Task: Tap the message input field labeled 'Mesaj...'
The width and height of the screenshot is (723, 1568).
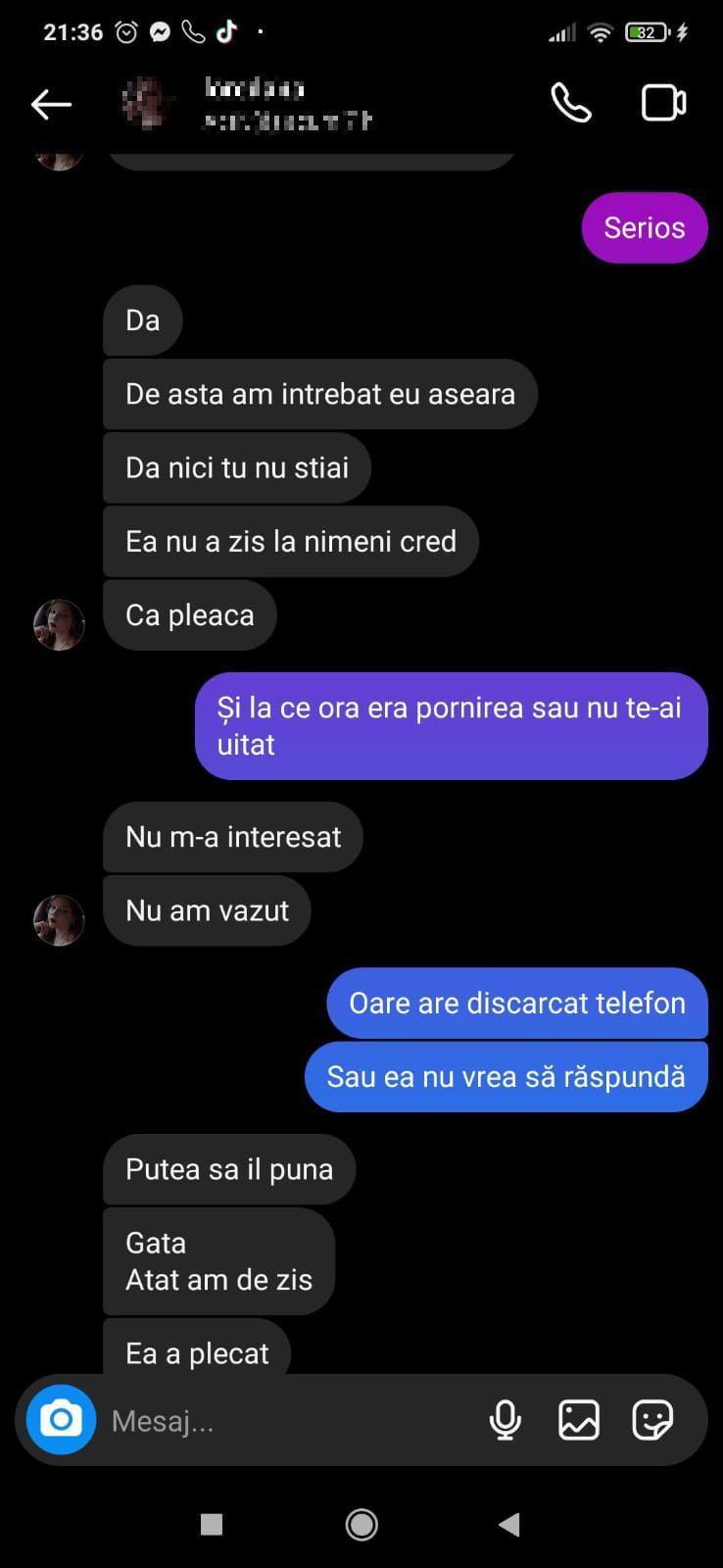Action: (274, 1419)
